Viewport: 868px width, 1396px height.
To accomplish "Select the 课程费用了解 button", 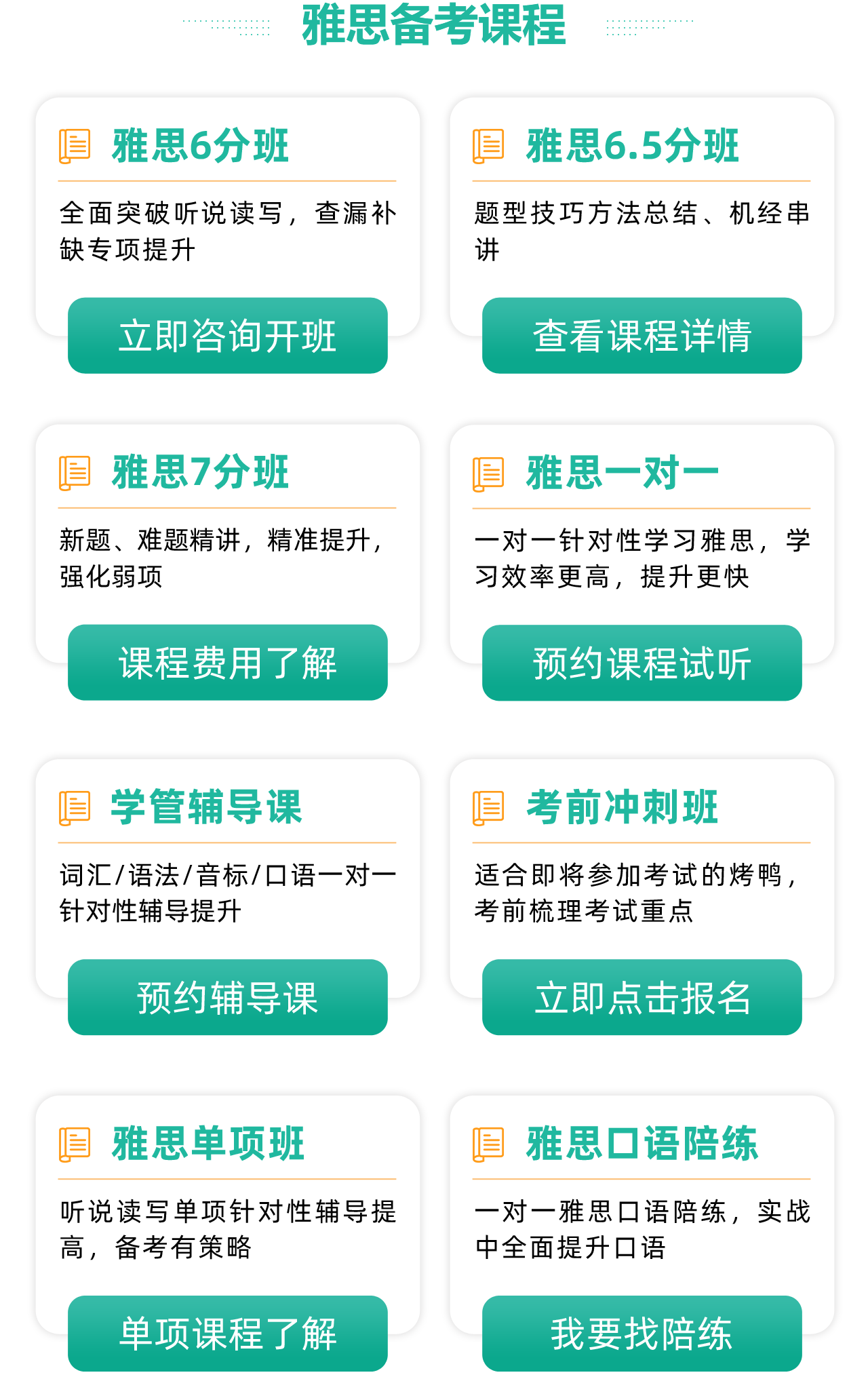I will (x=227, y=663).
